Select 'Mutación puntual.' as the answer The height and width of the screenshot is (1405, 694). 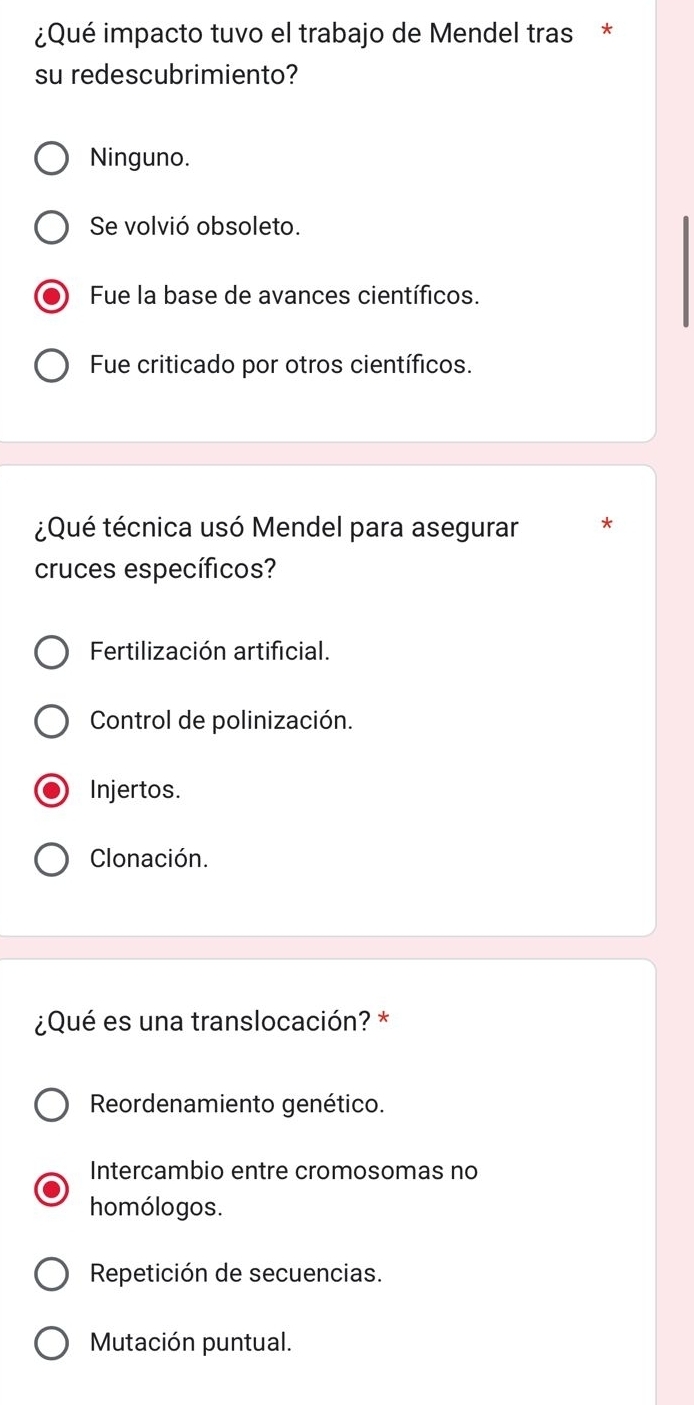click(52, 1343)
